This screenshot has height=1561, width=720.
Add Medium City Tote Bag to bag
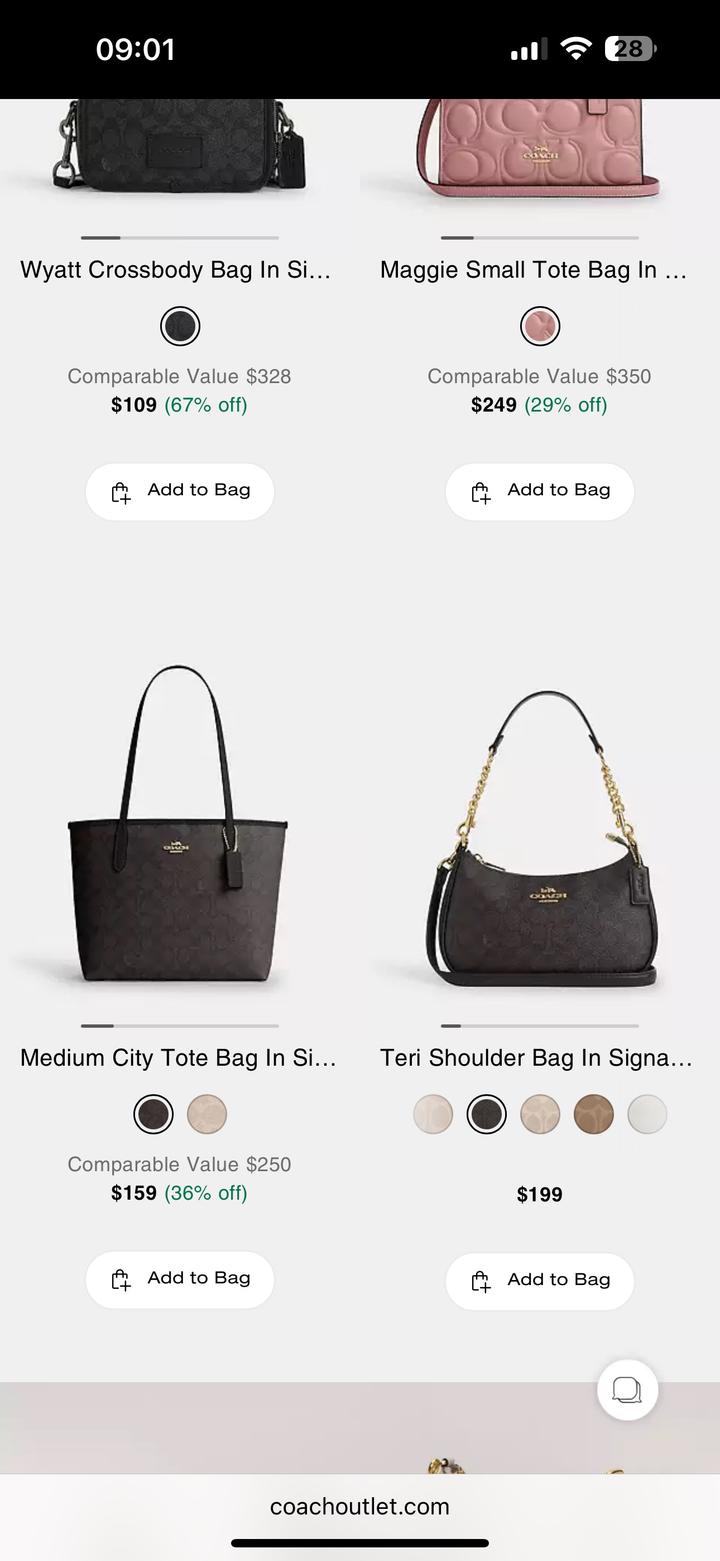pos(180,1279)
